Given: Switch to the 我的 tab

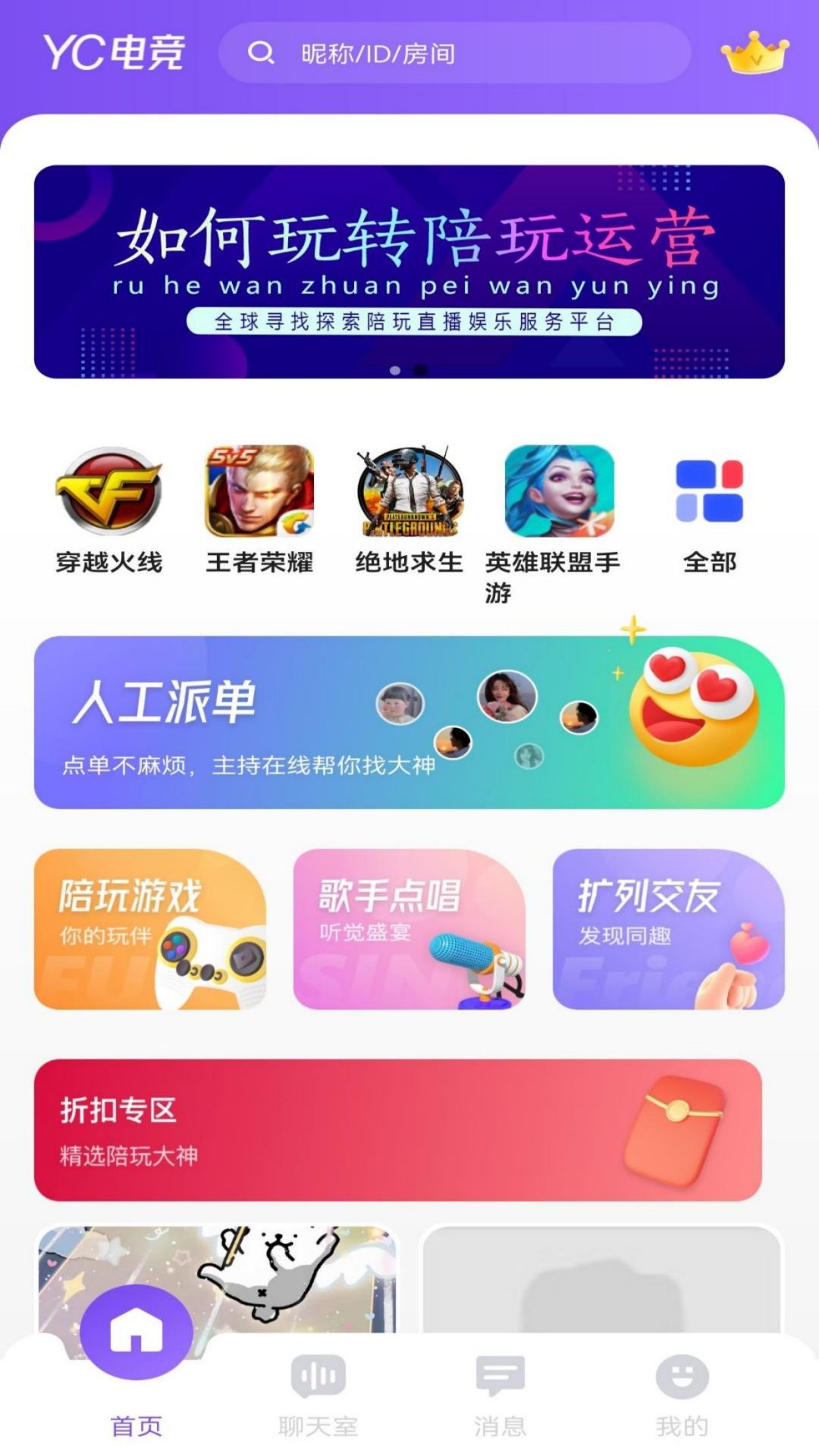Looking at the screenshot, I should pos(682,1395).
